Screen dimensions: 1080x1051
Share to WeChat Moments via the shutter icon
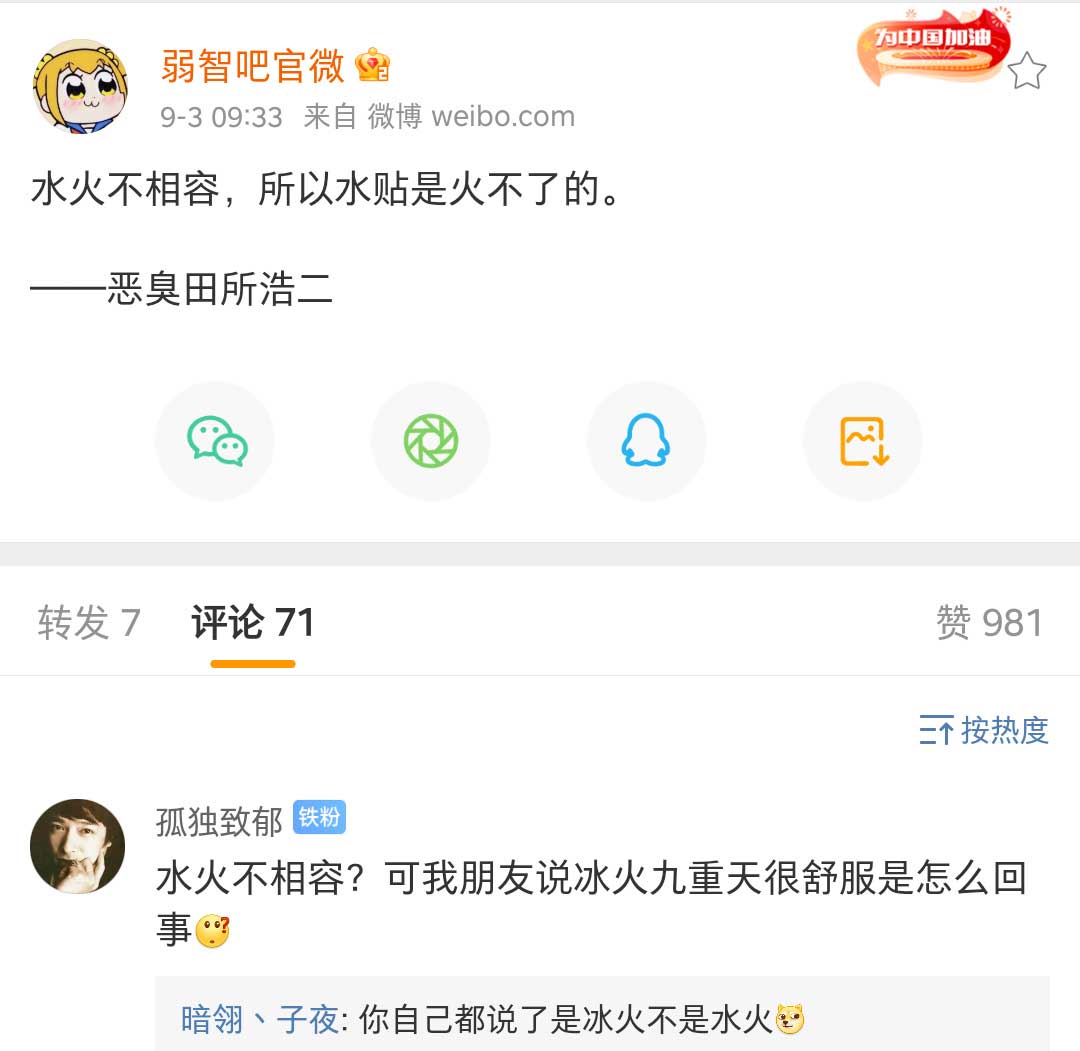click(431, 441)
